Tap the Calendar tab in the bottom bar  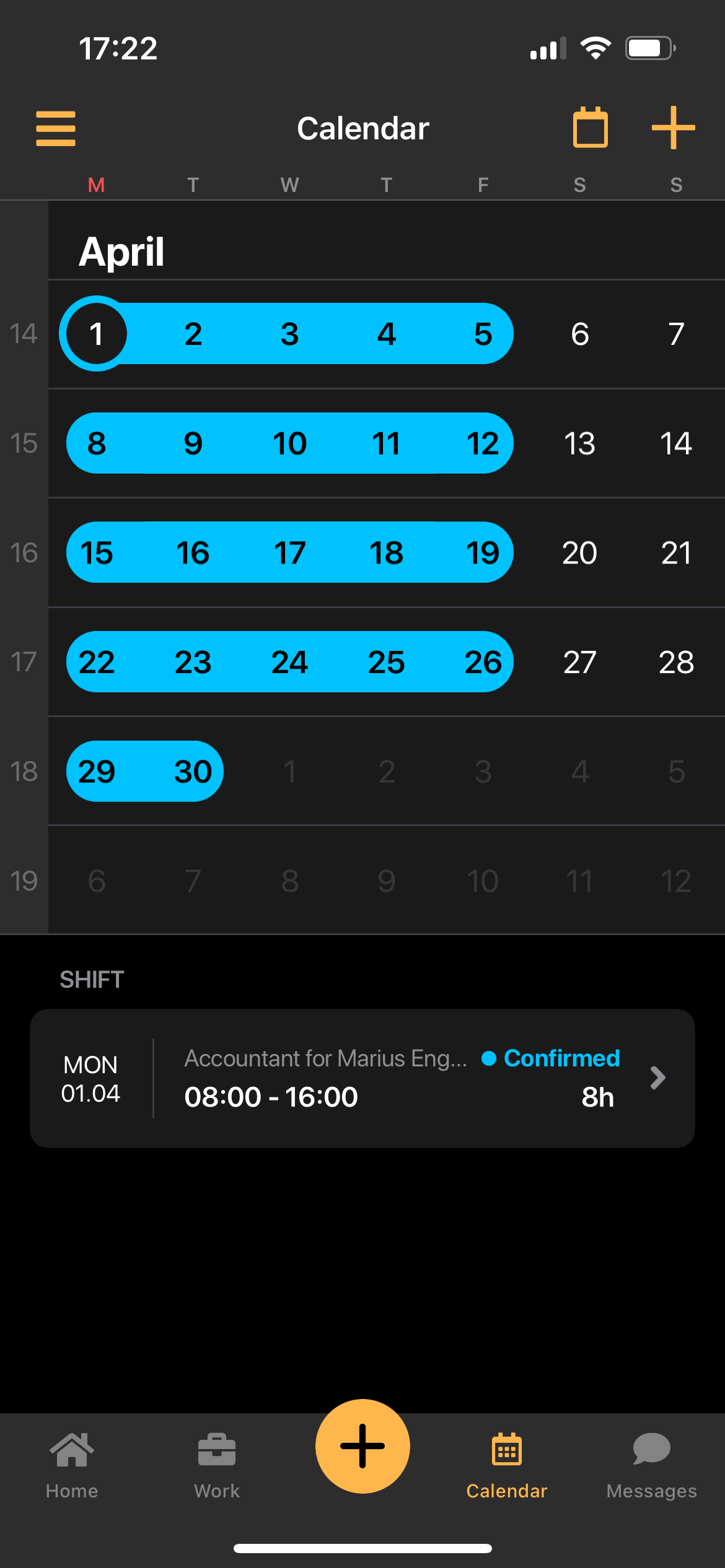point(506,1465)
